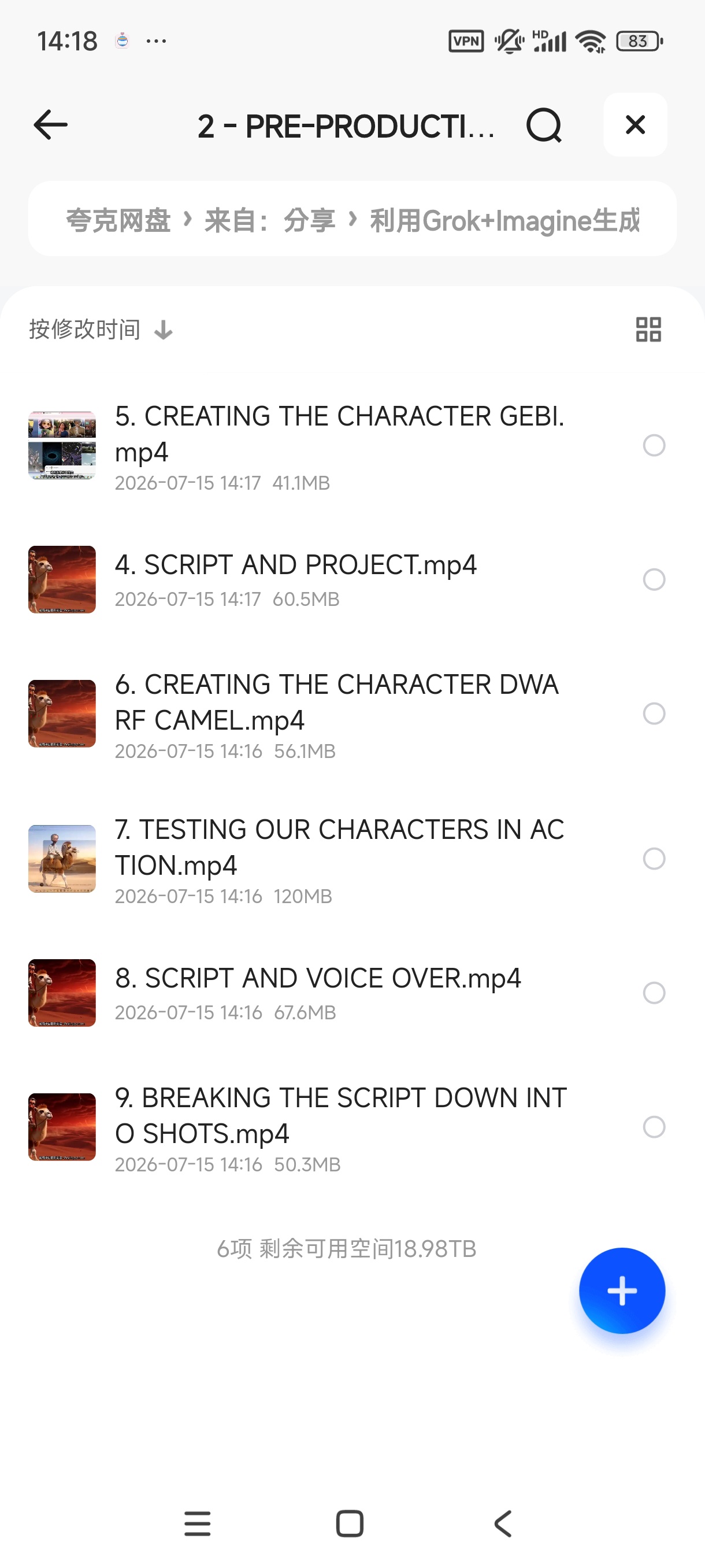
Task: Play 7. TESTING OUR CHARACTERS IN ACTION.mp4
Action: point(339,859)
